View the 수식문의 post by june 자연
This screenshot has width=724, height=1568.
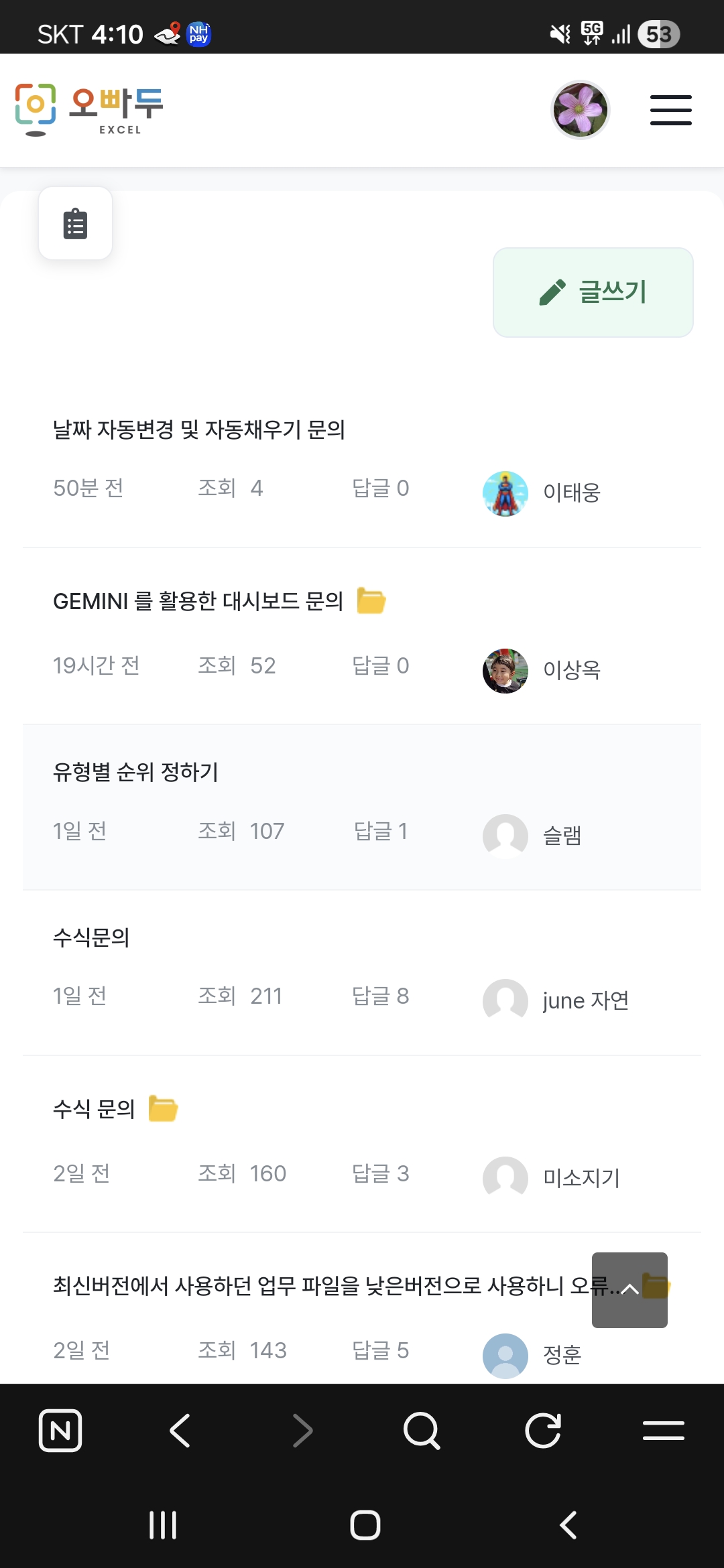(91, 937)
